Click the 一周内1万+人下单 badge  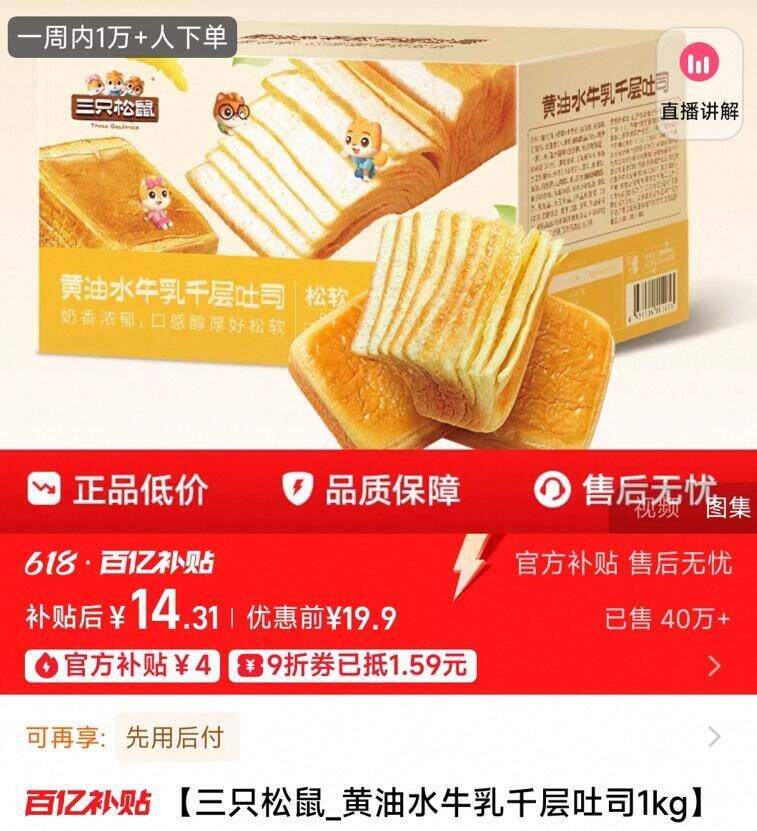119,33
